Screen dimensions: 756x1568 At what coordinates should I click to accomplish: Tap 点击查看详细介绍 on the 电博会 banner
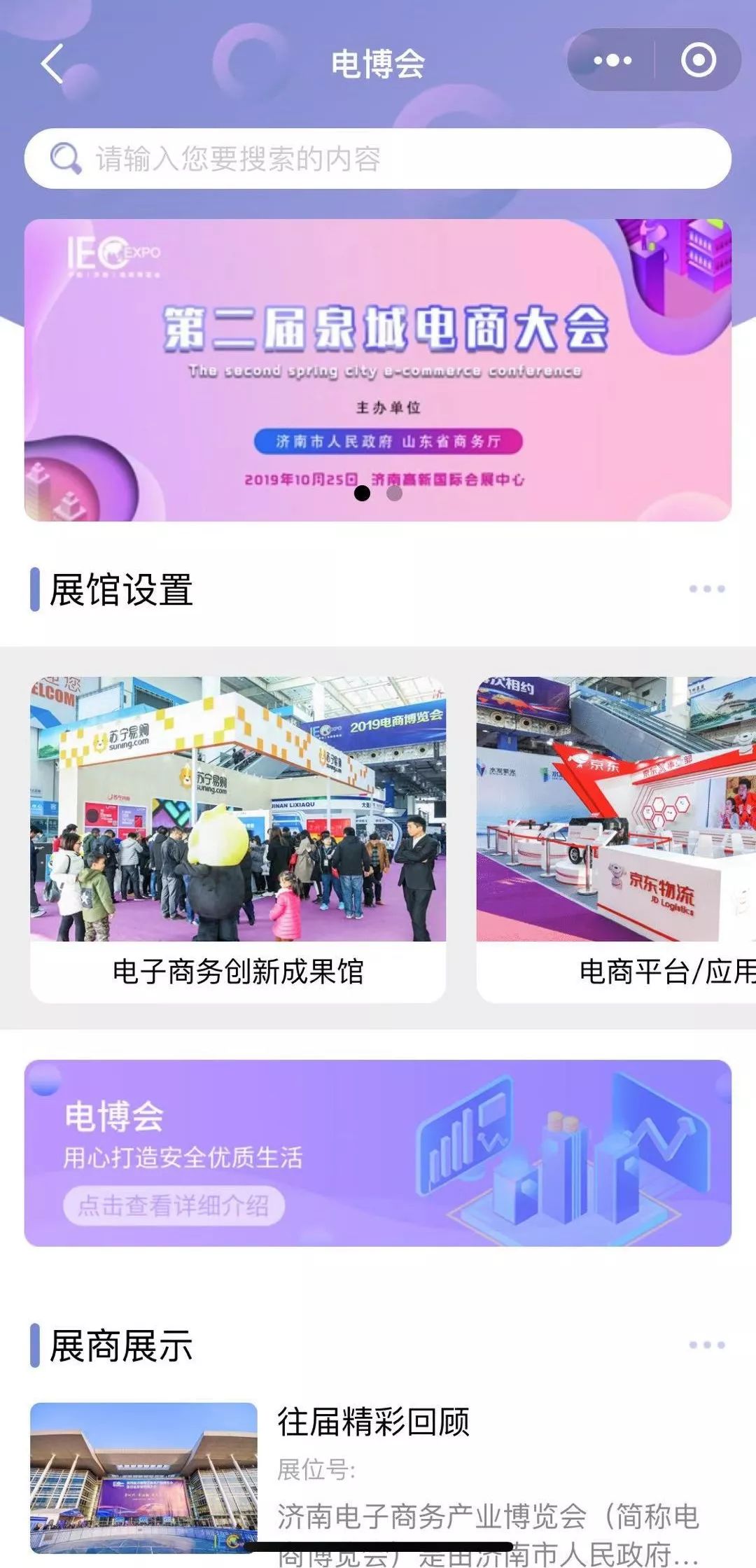pos(174,1205)
